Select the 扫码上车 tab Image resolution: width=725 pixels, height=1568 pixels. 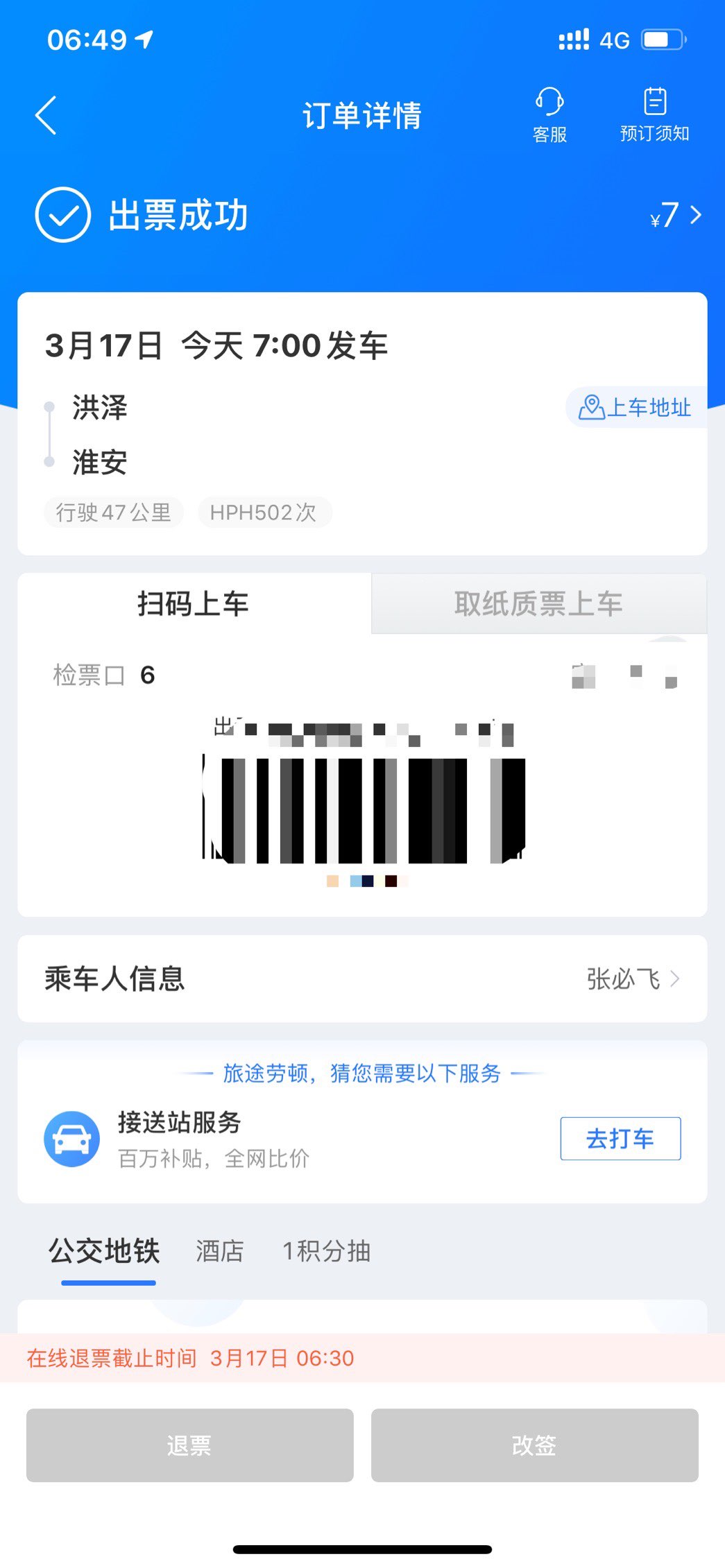tap(194, 603)
